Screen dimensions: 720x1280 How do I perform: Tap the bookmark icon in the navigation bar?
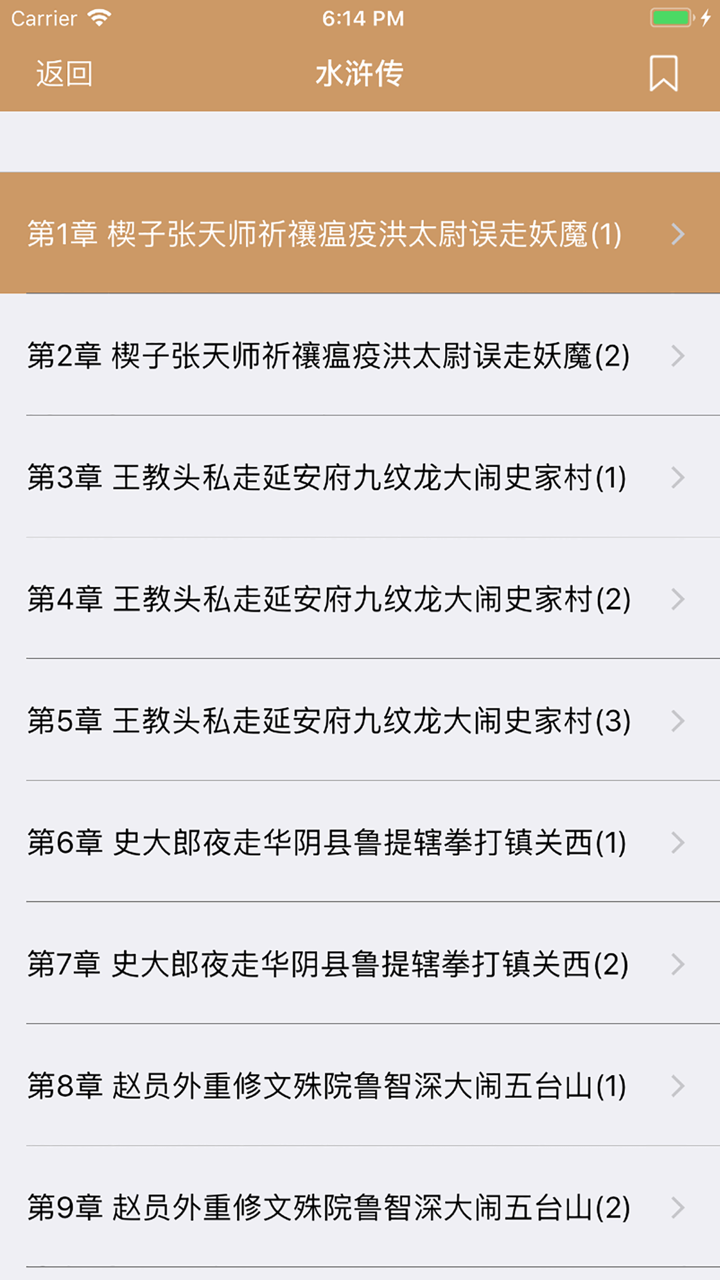click(x=662, y=73)
